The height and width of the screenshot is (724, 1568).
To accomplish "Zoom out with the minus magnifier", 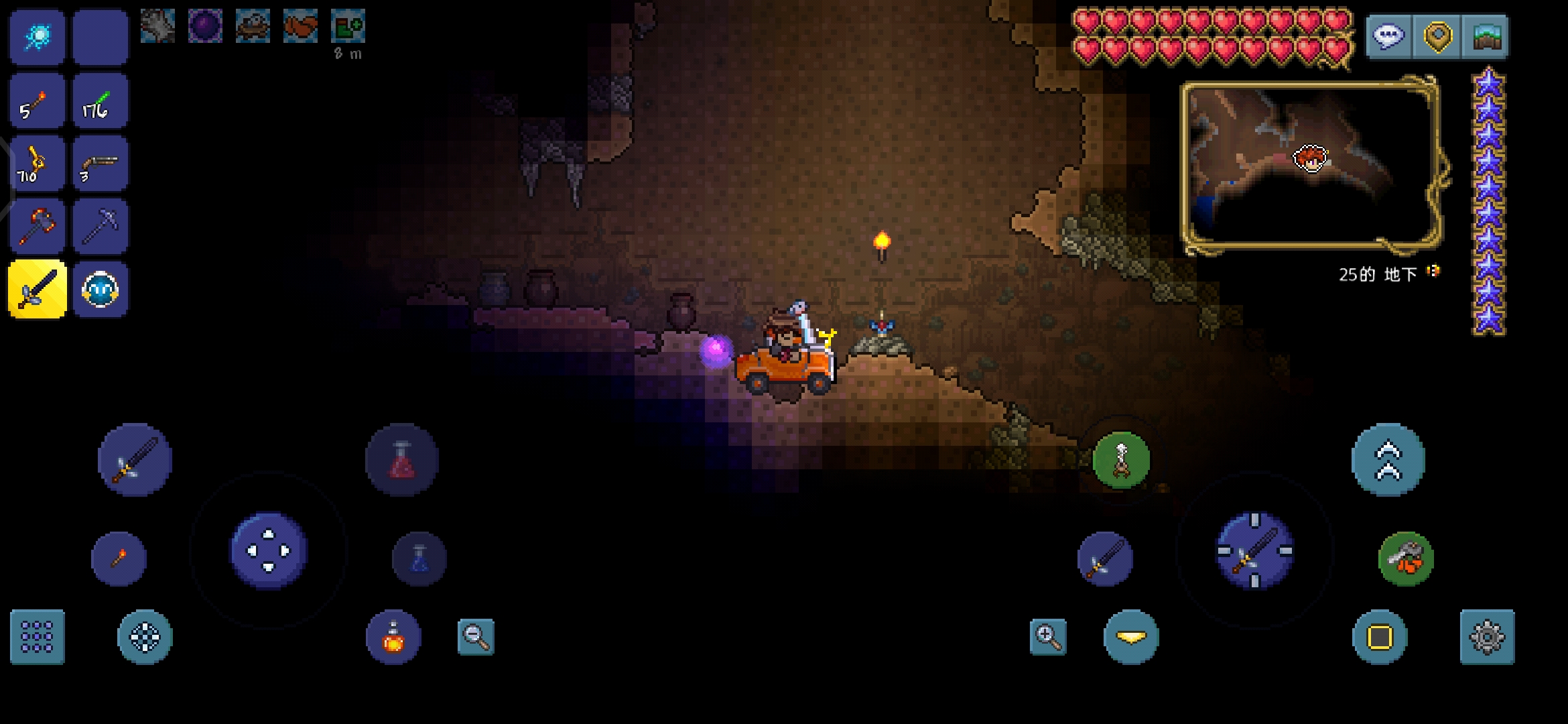I will pyautogui.click(x=476, y=637).
